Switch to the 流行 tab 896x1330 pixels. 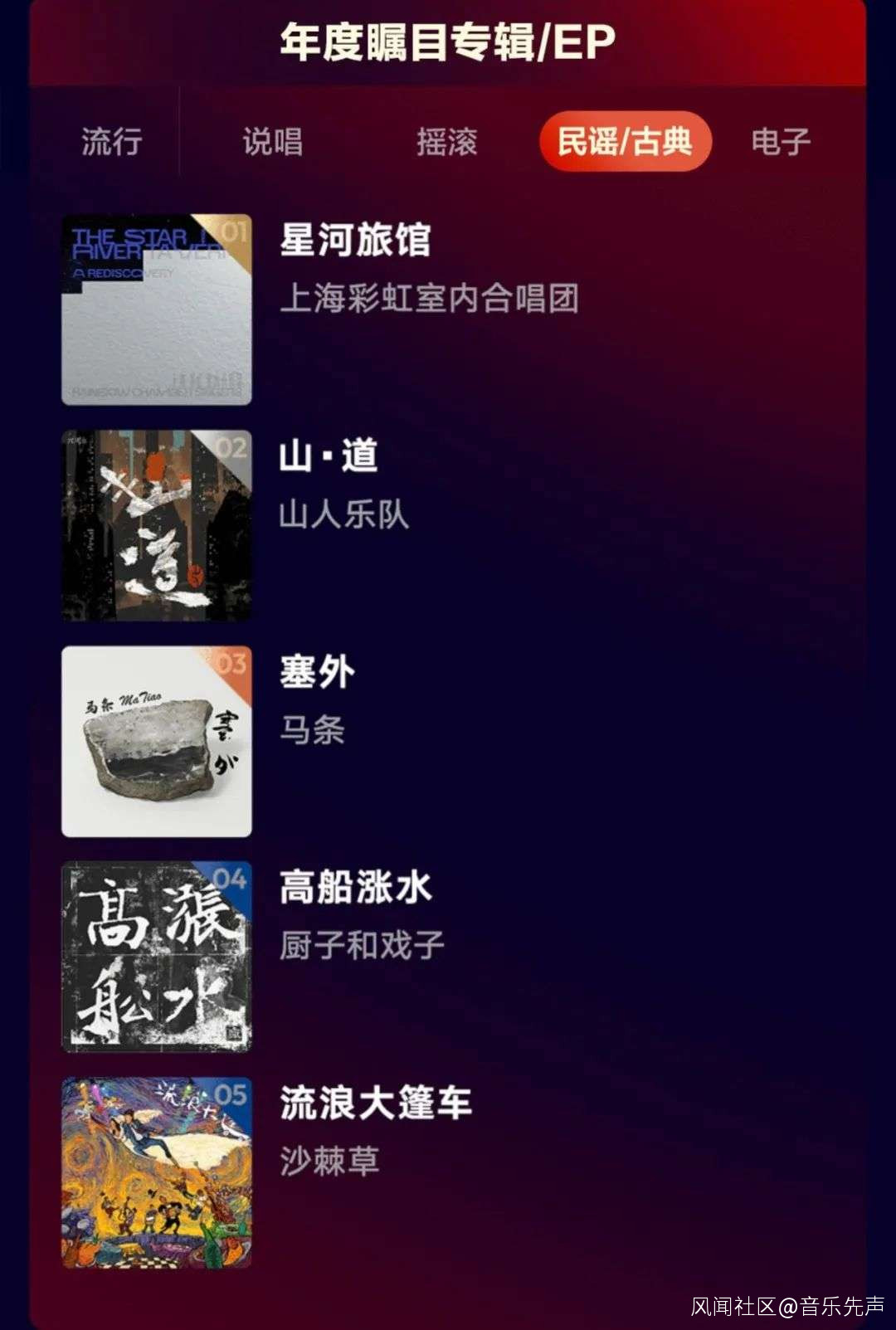[x=112, y=141]
